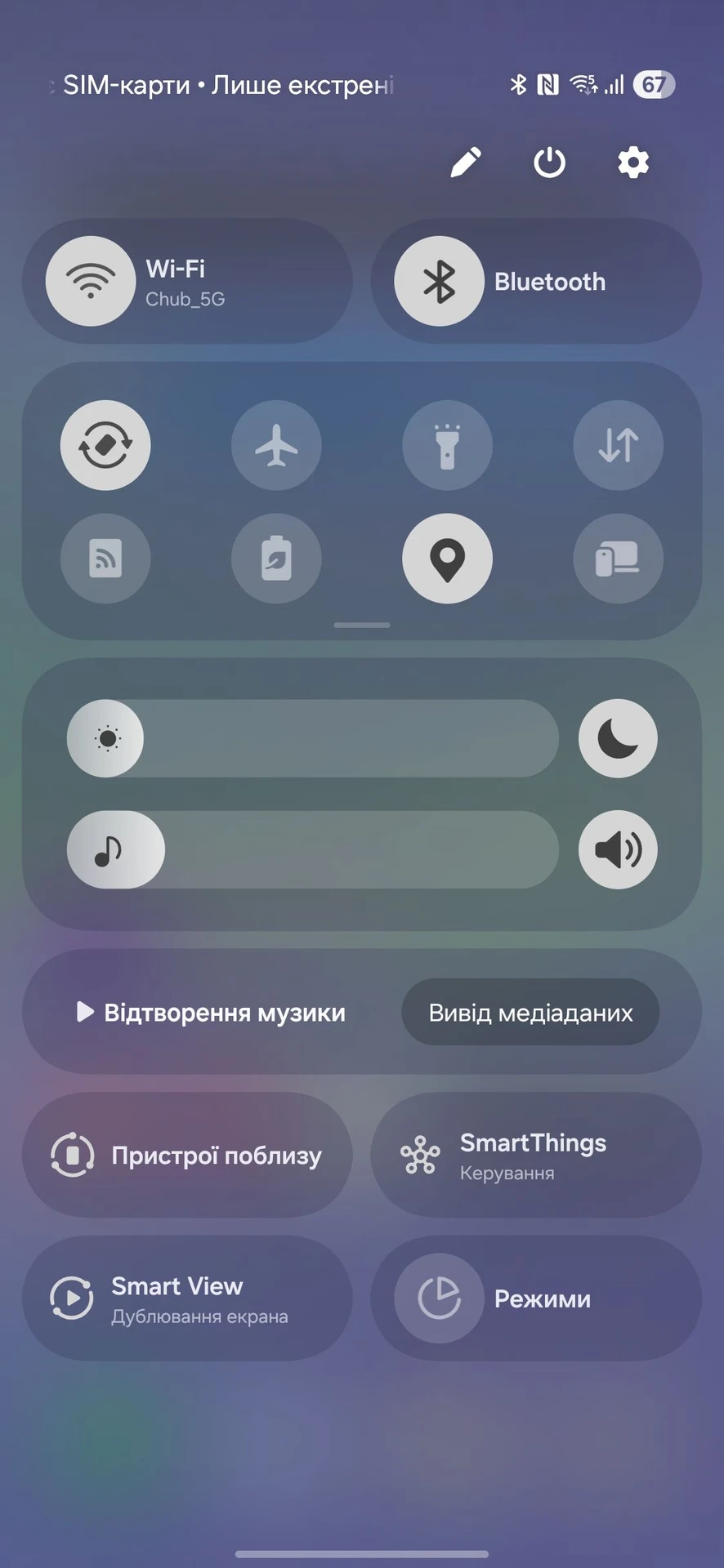The width and height of the screenshot is (724, 1568).
Task: Enable mobile data
Action: coord(618,445)
